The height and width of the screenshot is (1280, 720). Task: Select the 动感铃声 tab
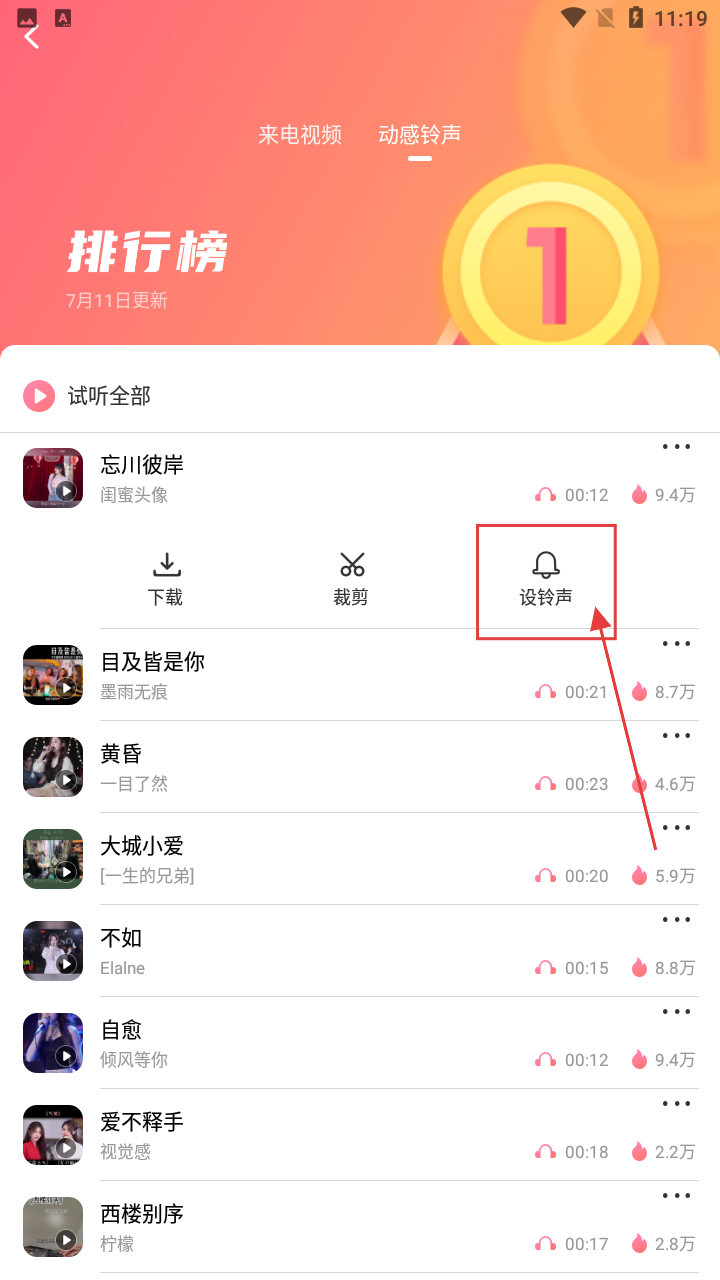420,135
